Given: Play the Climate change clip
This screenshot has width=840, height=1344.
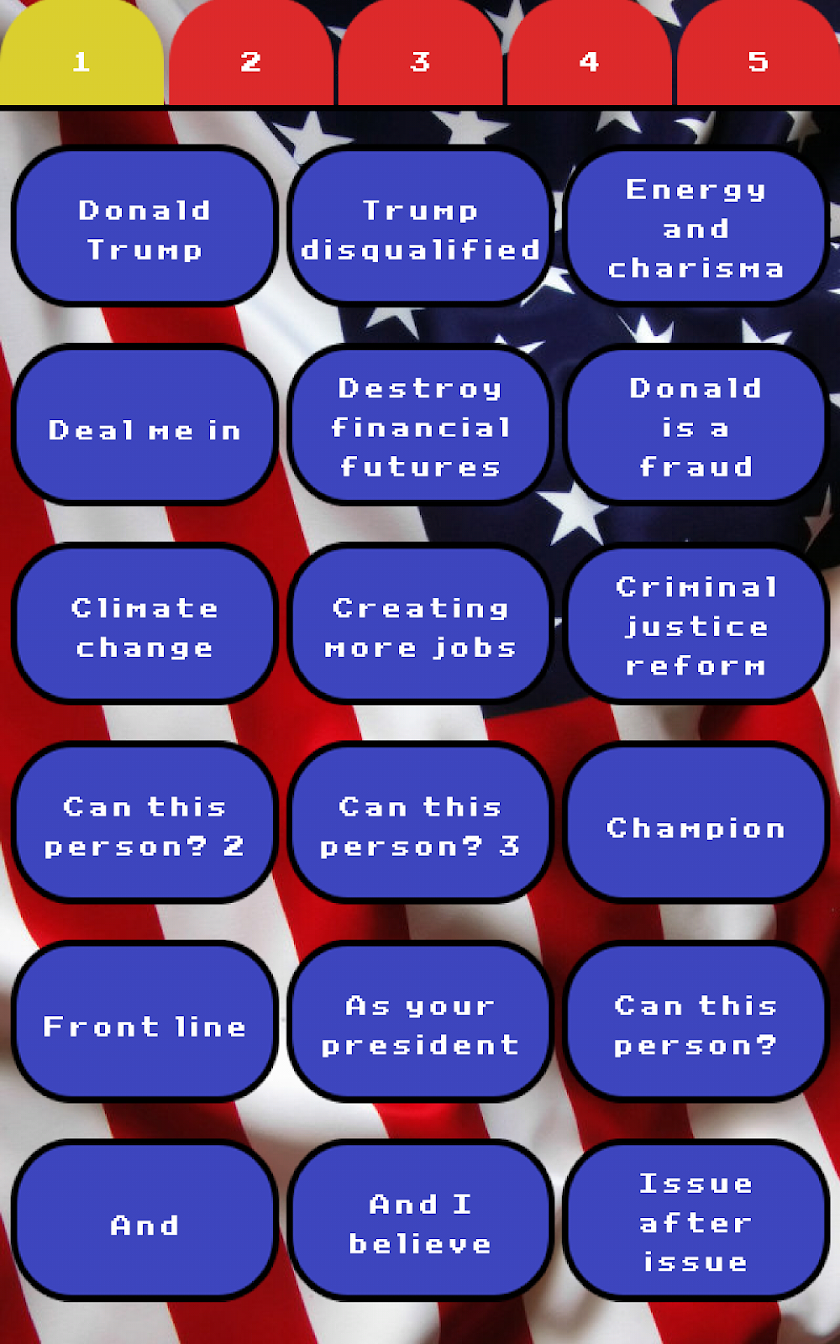Looking at the screenshot, I should coord(144,626).
